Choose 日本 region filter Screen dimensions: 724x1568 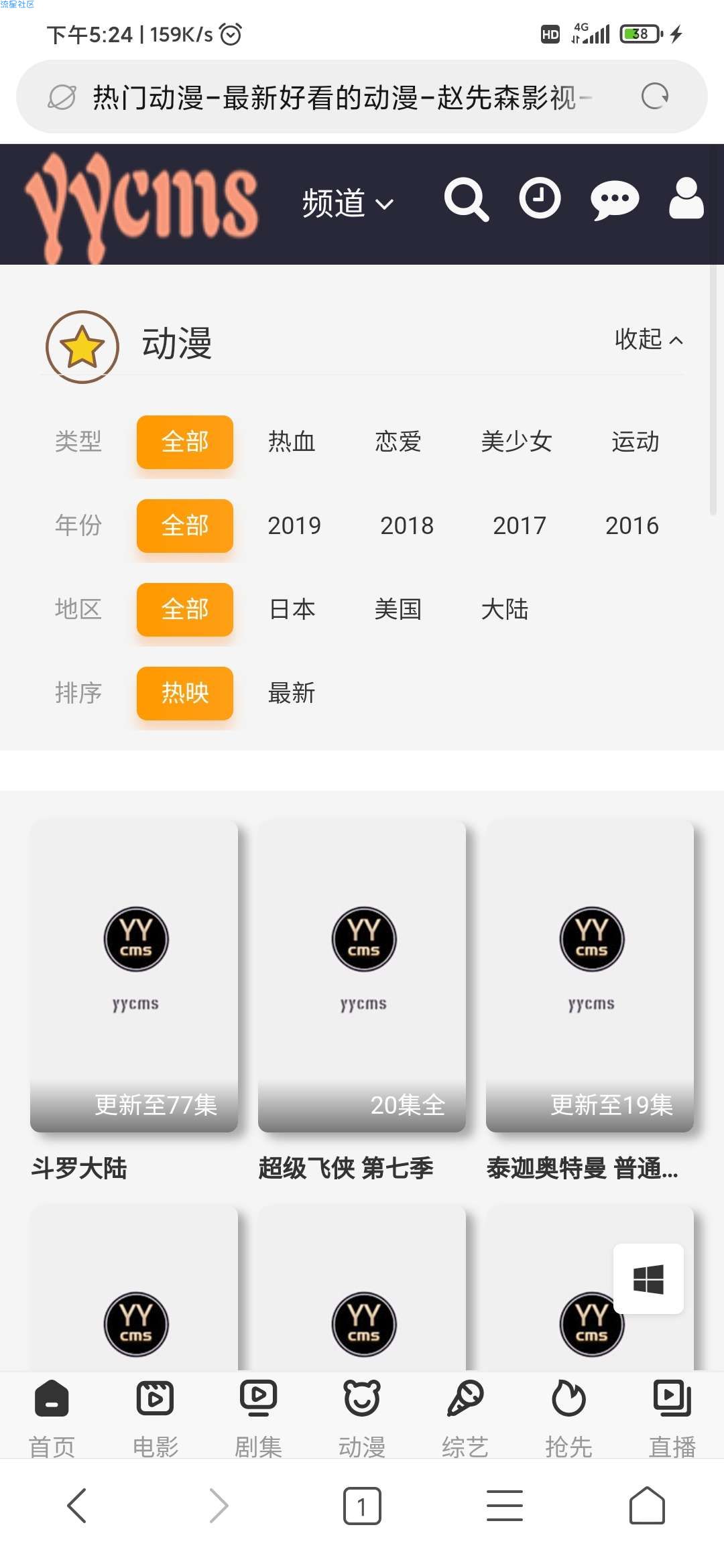click(x=292, y=610)
